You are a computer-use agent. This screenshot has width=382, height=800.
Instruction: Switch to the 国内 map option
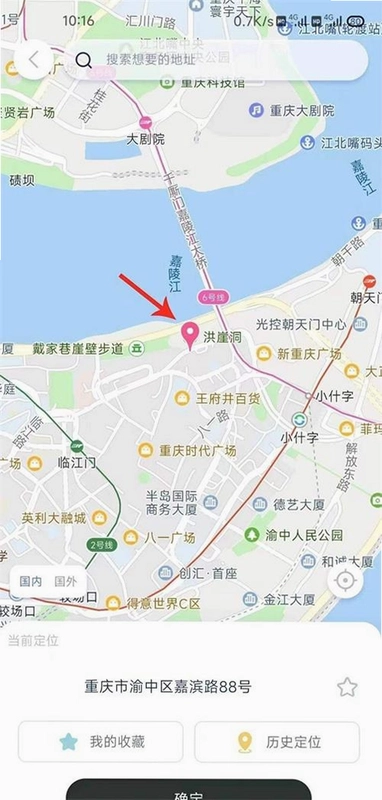[30, 582]
